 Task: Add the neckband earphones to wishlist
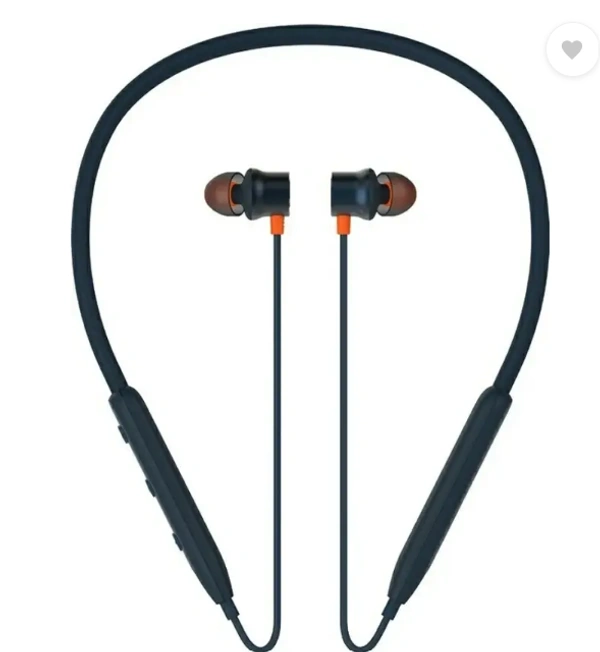point(572,49)
